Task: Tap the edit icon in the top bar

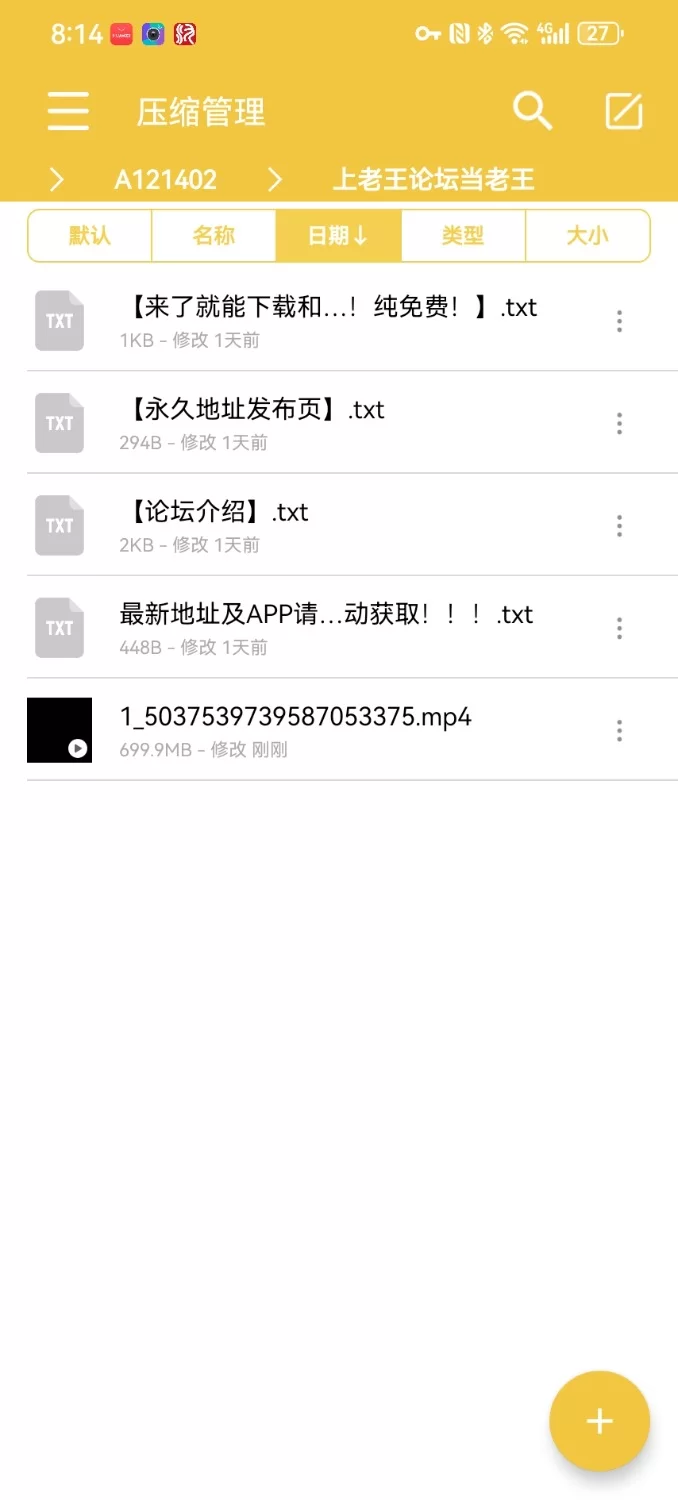Action: 624,111
